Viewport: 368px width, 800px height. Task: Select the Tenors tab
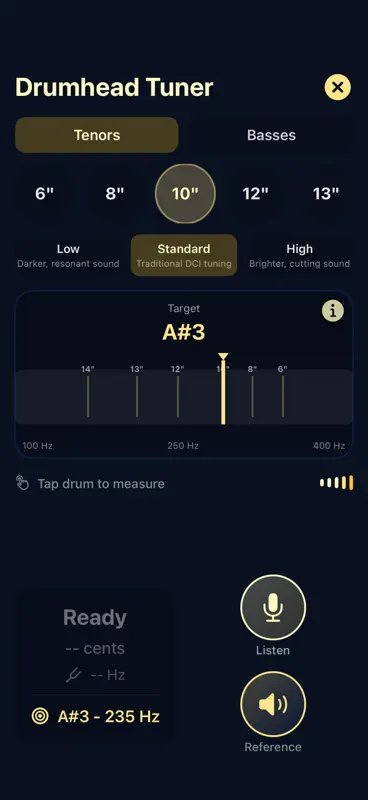coord(97,135)
